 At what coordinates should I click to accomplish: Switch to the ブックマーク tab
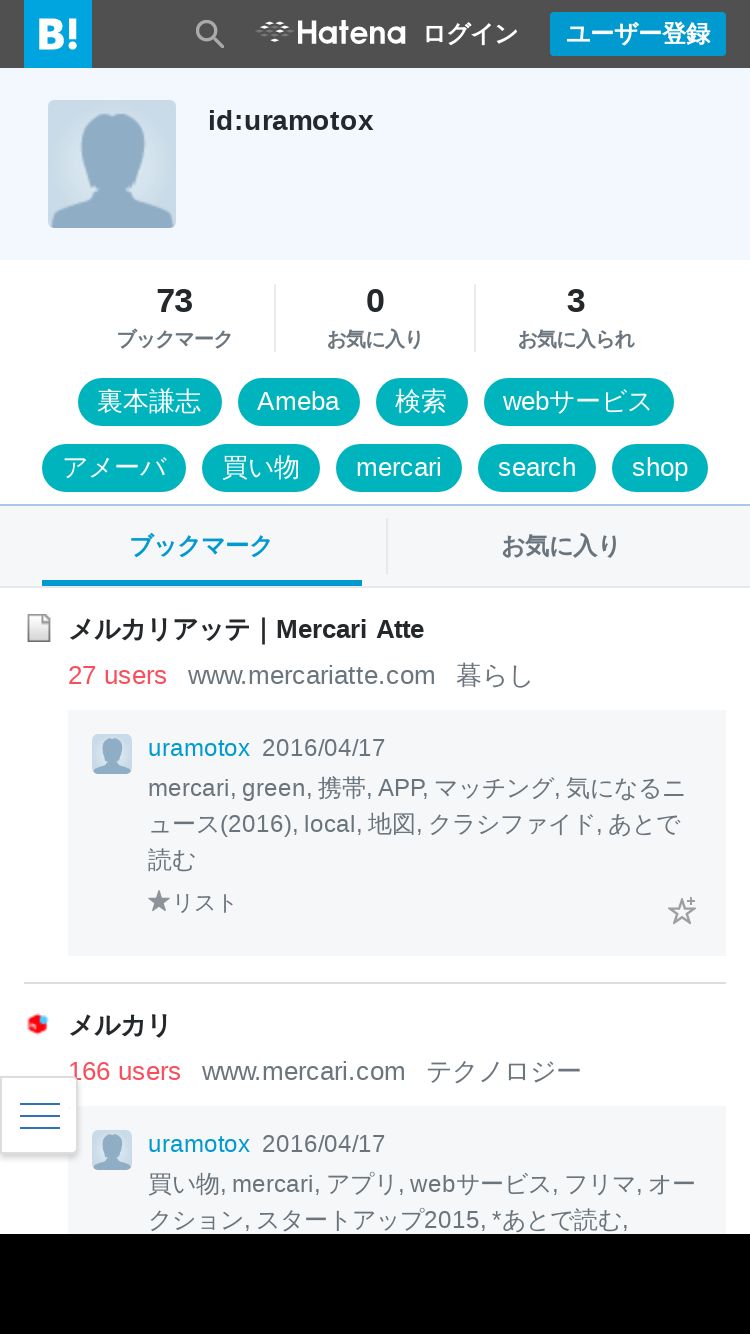[201, 546]
